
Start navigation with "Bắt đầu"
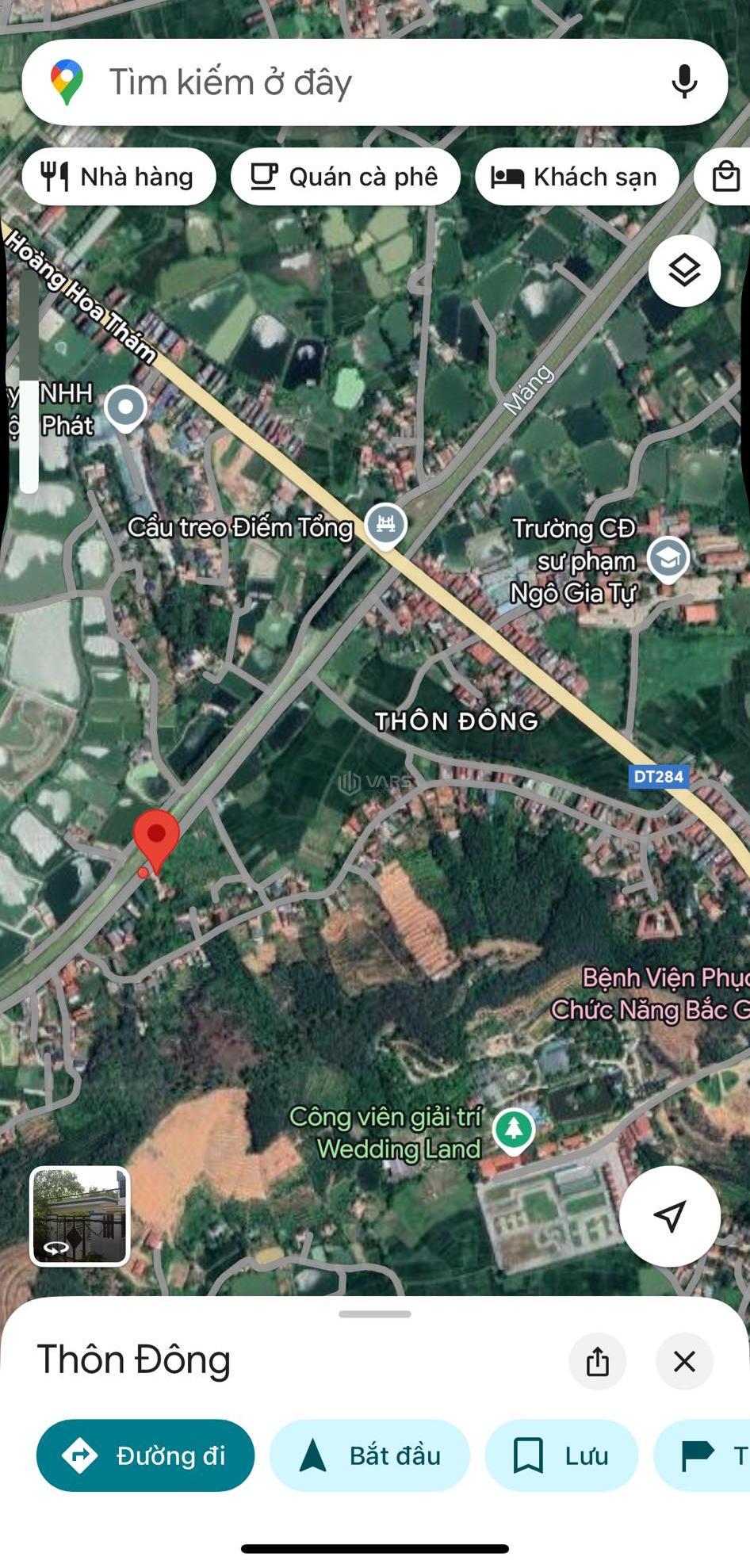click(370, 1455)
